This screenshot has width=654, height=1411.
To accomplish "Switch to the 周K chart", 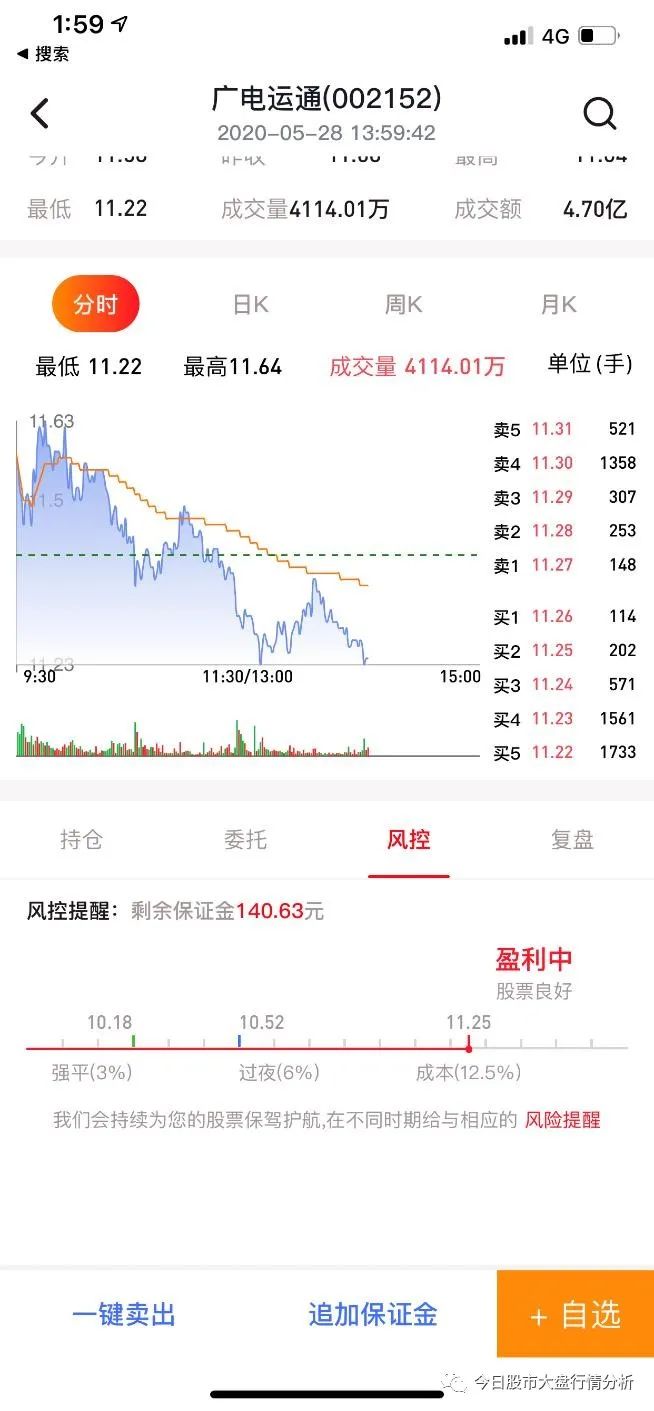I will [403, 304].
